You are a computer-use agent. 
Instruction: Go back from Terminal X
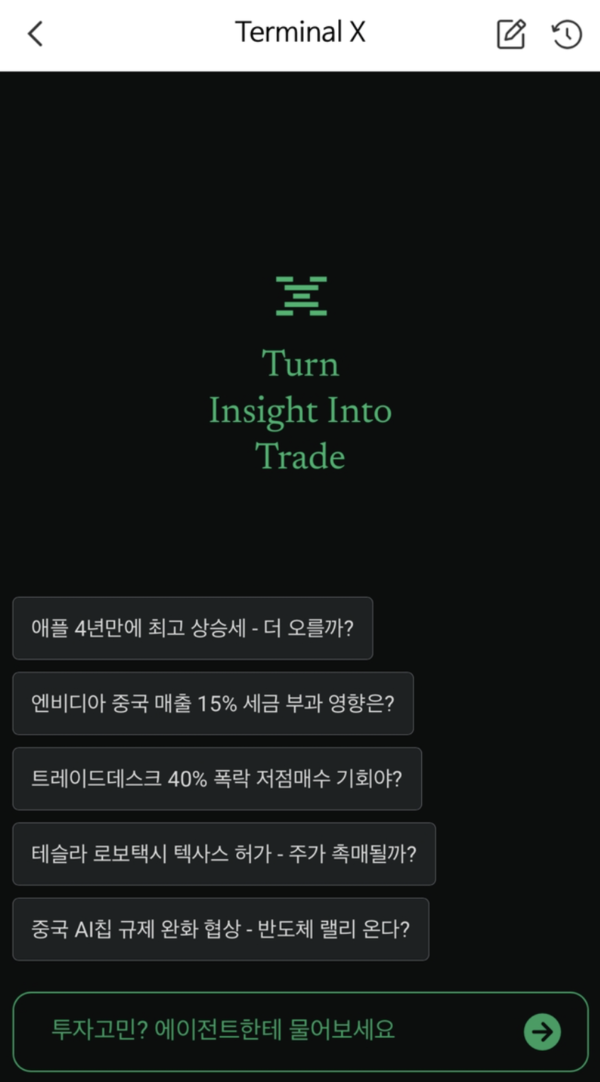pyautogui.click(x=36, y=34)
